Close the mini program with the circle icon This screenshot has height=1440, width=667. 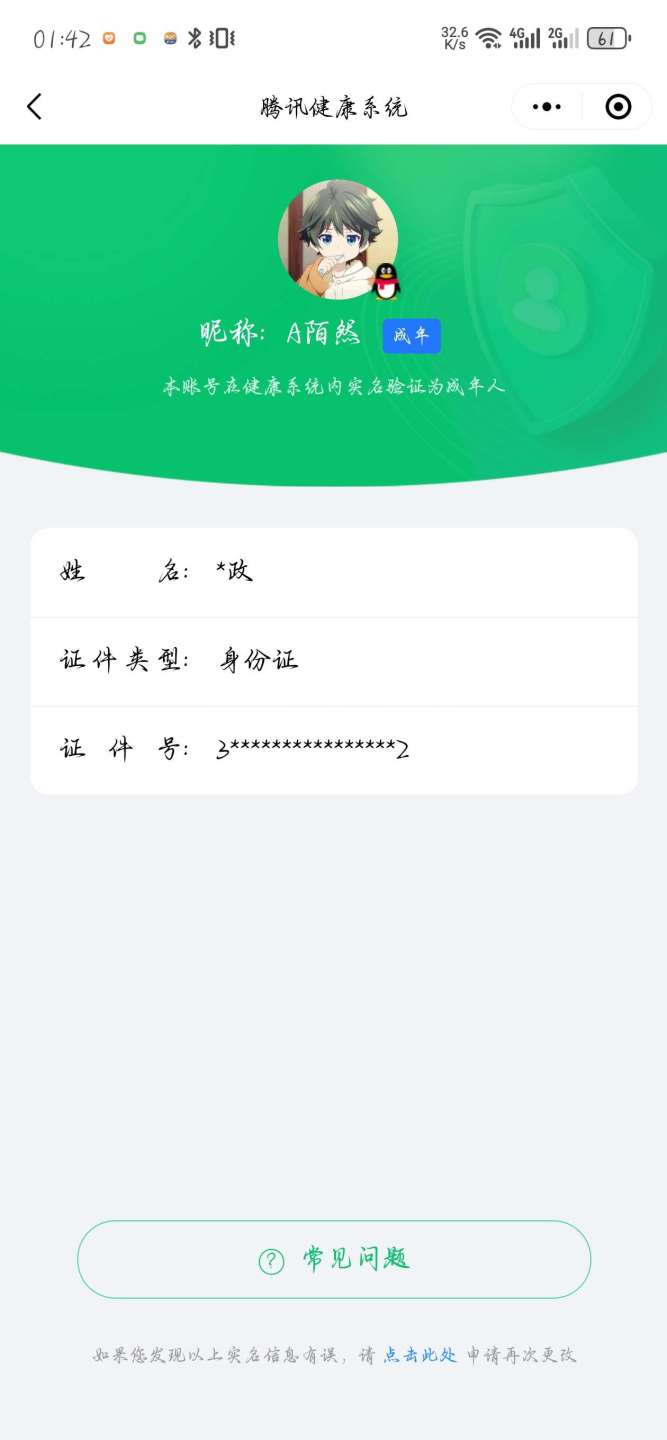tap(619, 107)
